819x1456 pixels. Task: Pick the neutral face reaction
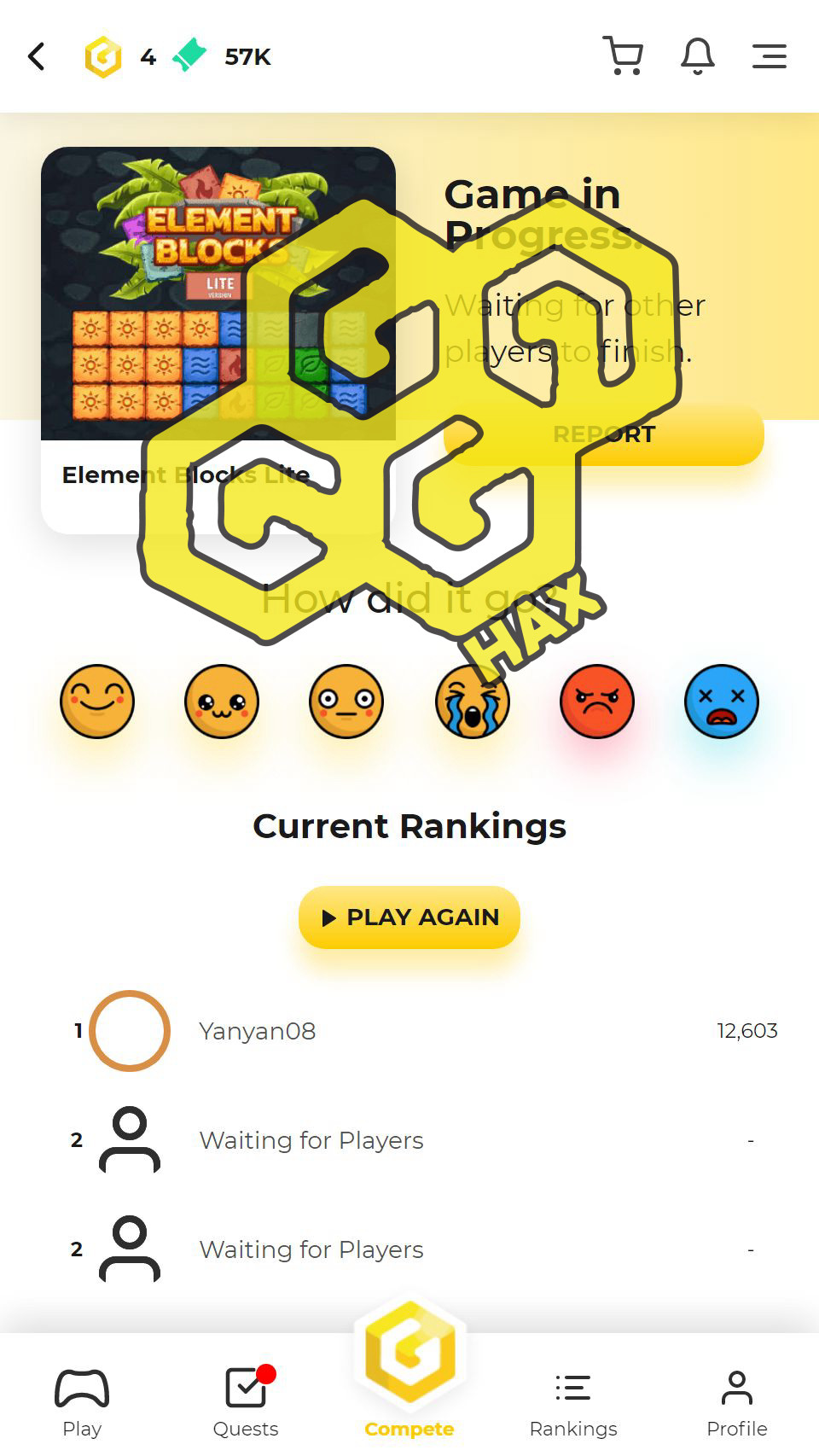[x=346, y=702]
